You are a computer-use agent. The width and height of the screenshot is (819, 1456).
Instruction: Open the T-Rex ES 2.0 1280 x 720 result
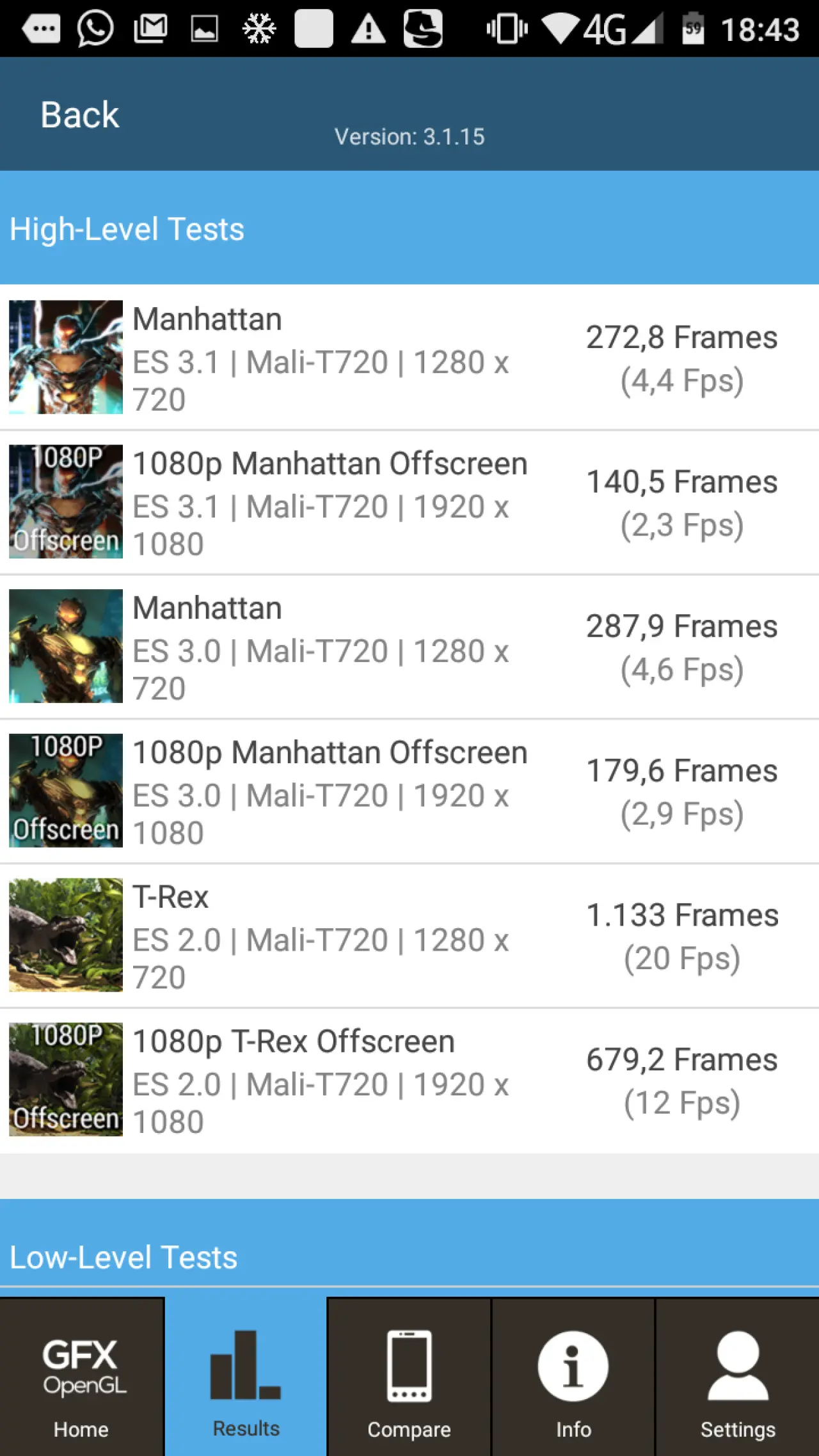(x=409, y=936)
